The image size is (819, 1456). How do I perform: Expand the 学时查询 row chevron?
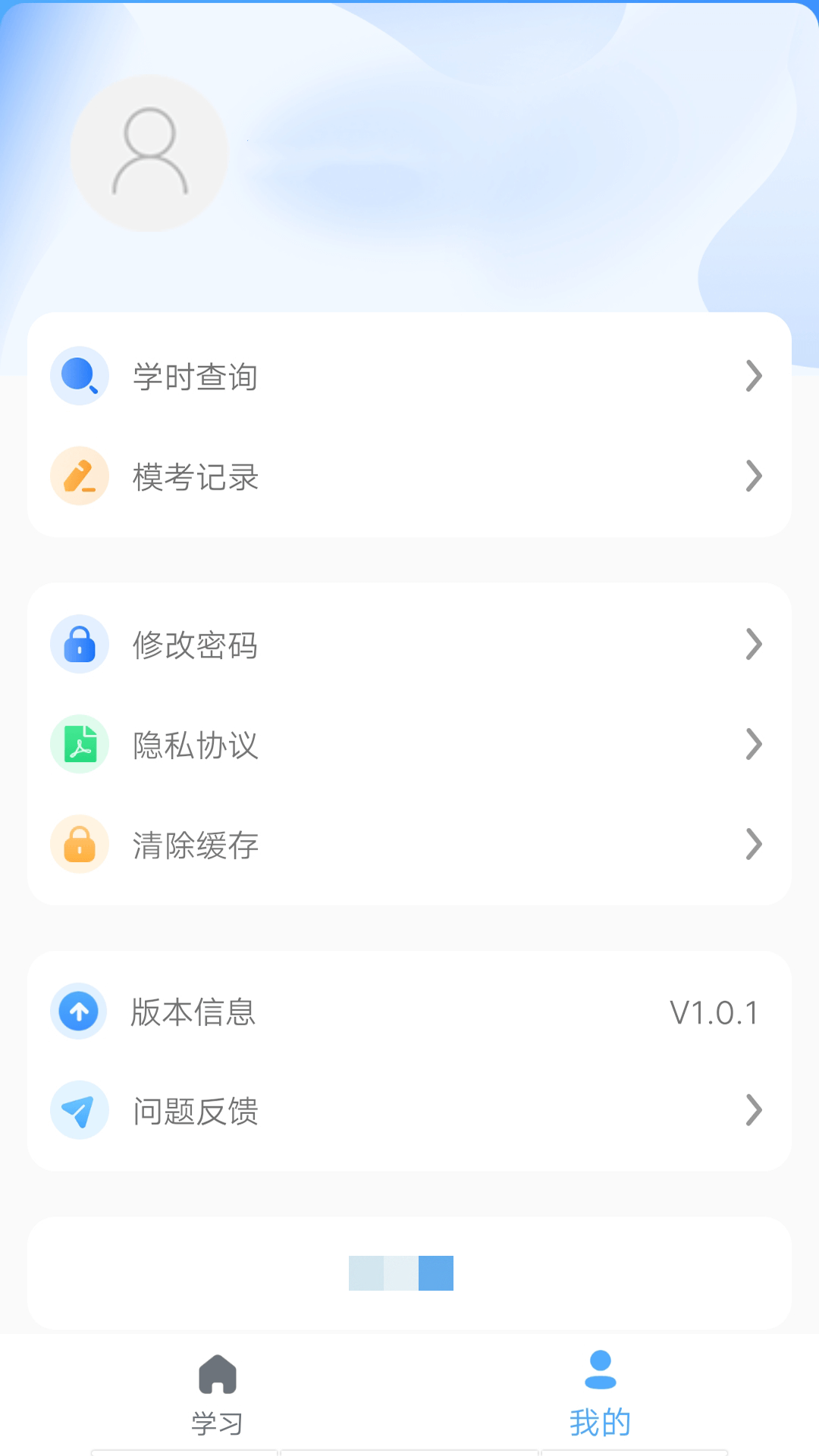coord(753,375)
